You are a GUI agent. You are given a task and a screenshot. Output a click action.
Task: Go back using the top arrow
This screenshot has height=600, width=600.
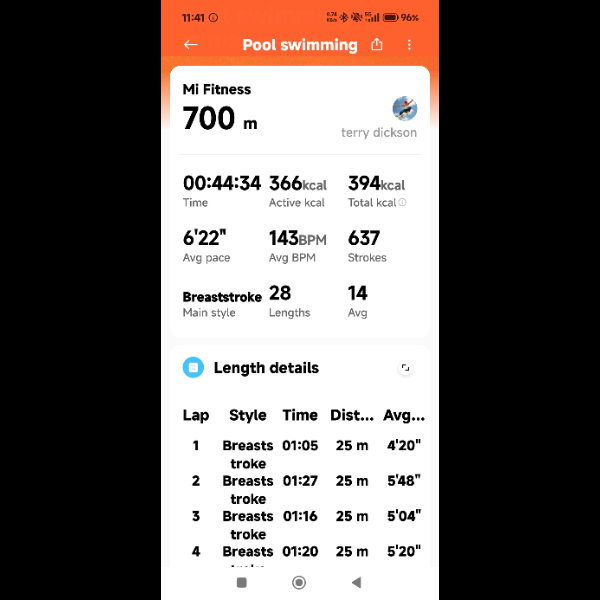[191, 45]
